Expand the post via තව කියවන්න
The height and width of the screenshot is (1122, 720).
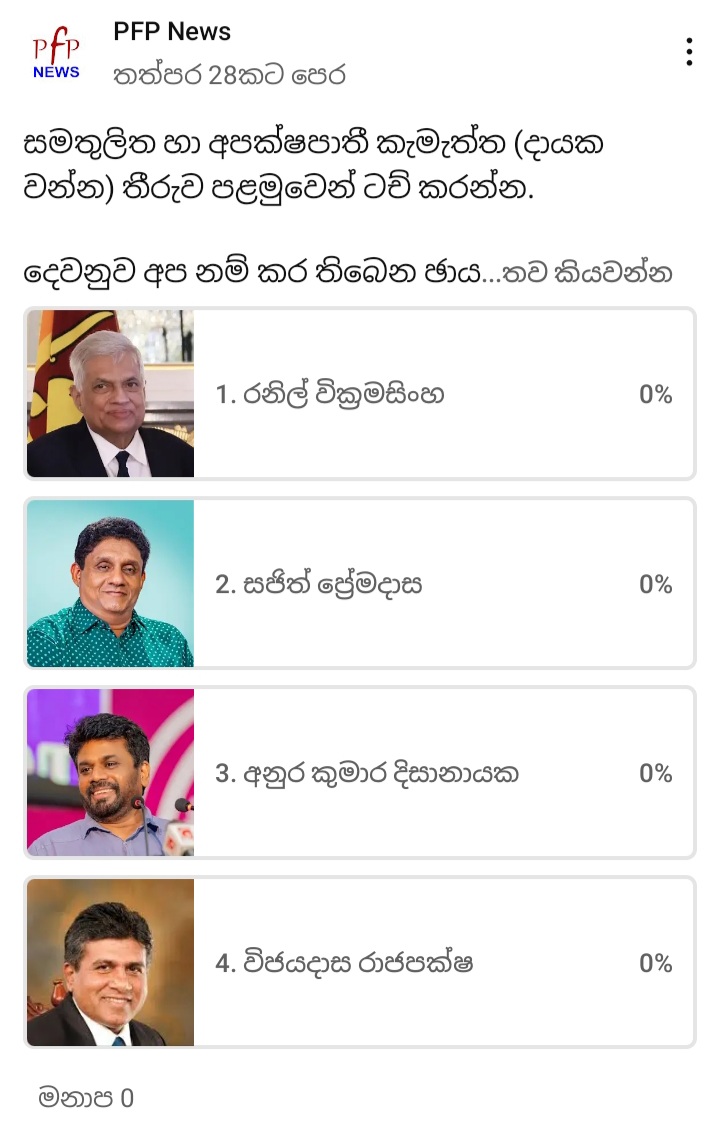click(588, 271)
